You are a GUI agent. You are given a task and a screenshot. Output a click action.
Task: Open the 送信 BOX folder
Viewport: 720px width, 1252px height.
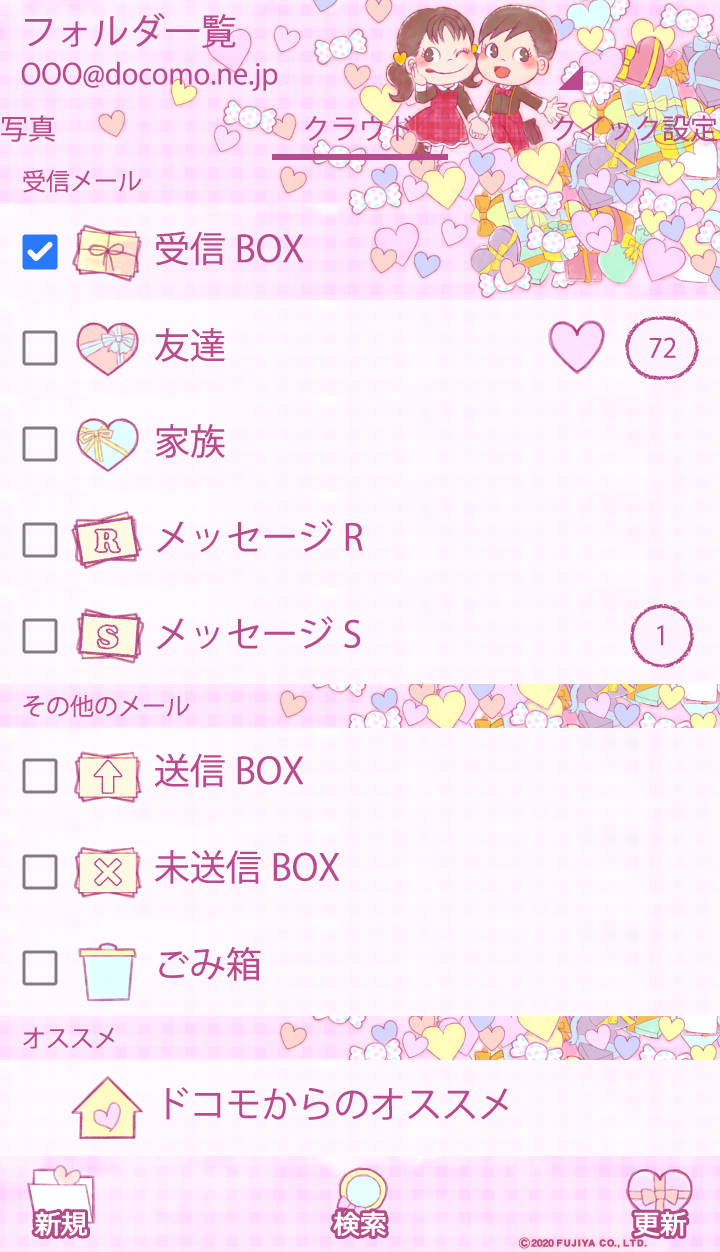point(228,773)
